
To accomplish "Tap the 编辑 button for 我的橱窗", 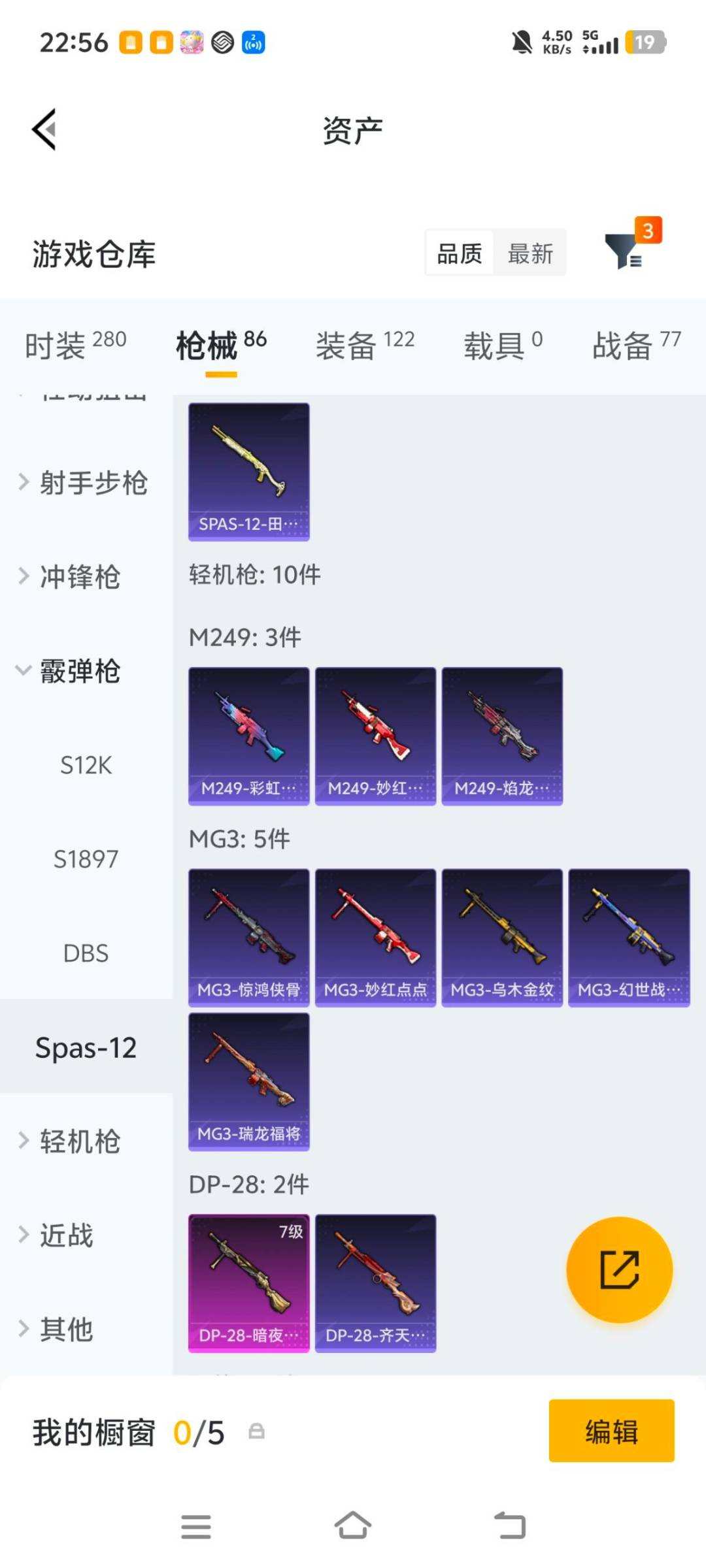I will [611, 1430].
